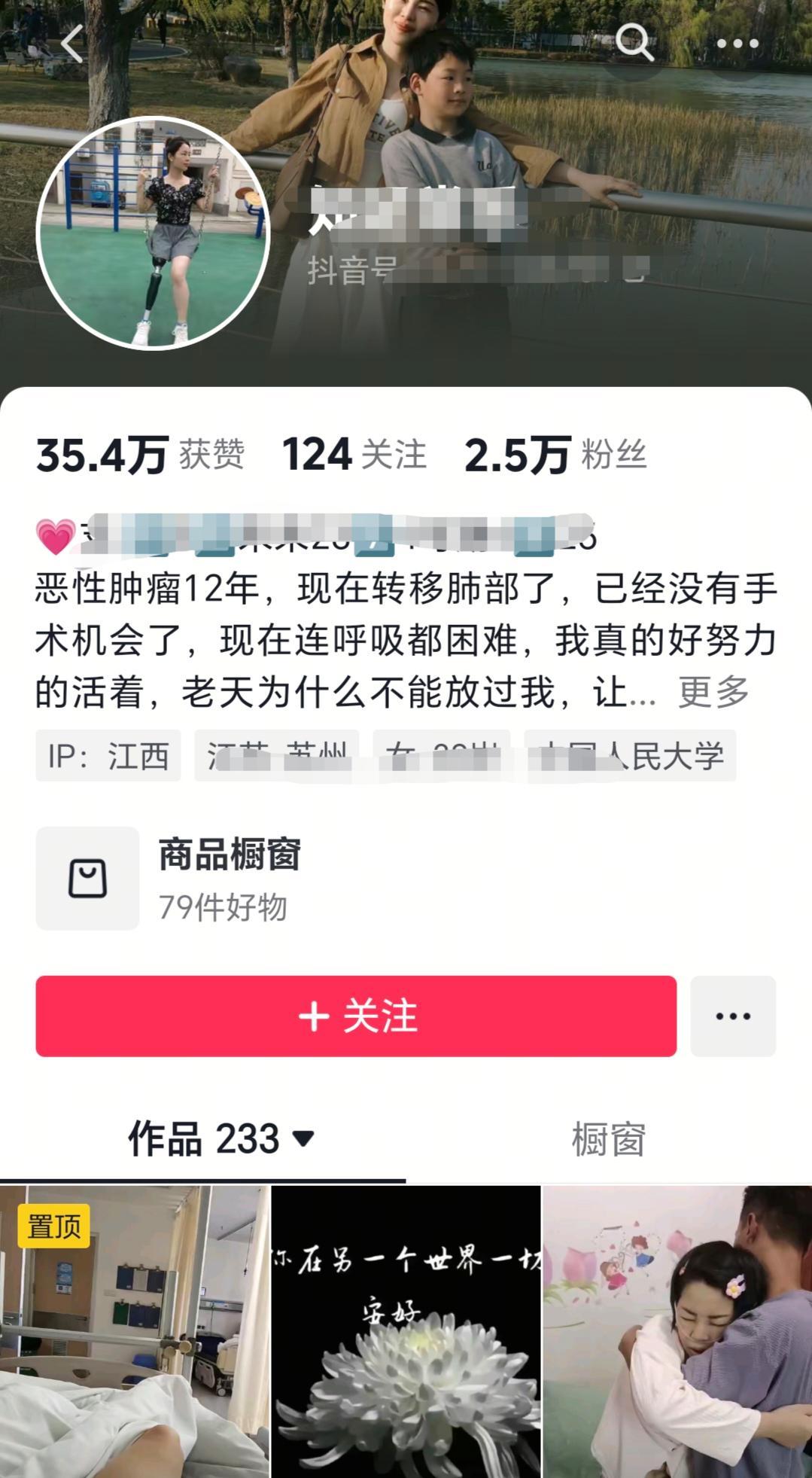Screen dimensions: 812x1478
Task: View the 124 关注 following list
Action: click(354, 455)
